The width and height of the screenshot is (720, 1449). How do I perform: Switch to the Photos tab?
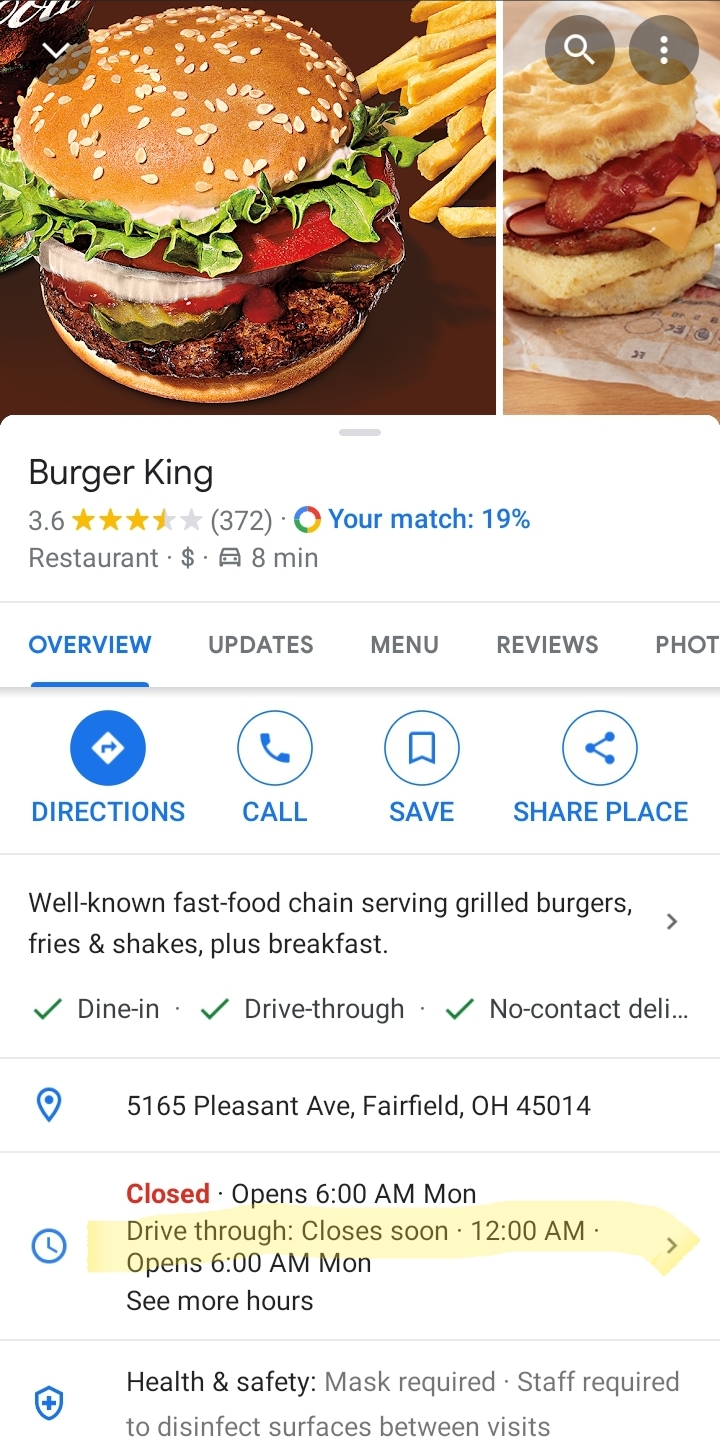pyautogui.click(x=688, y=645)
